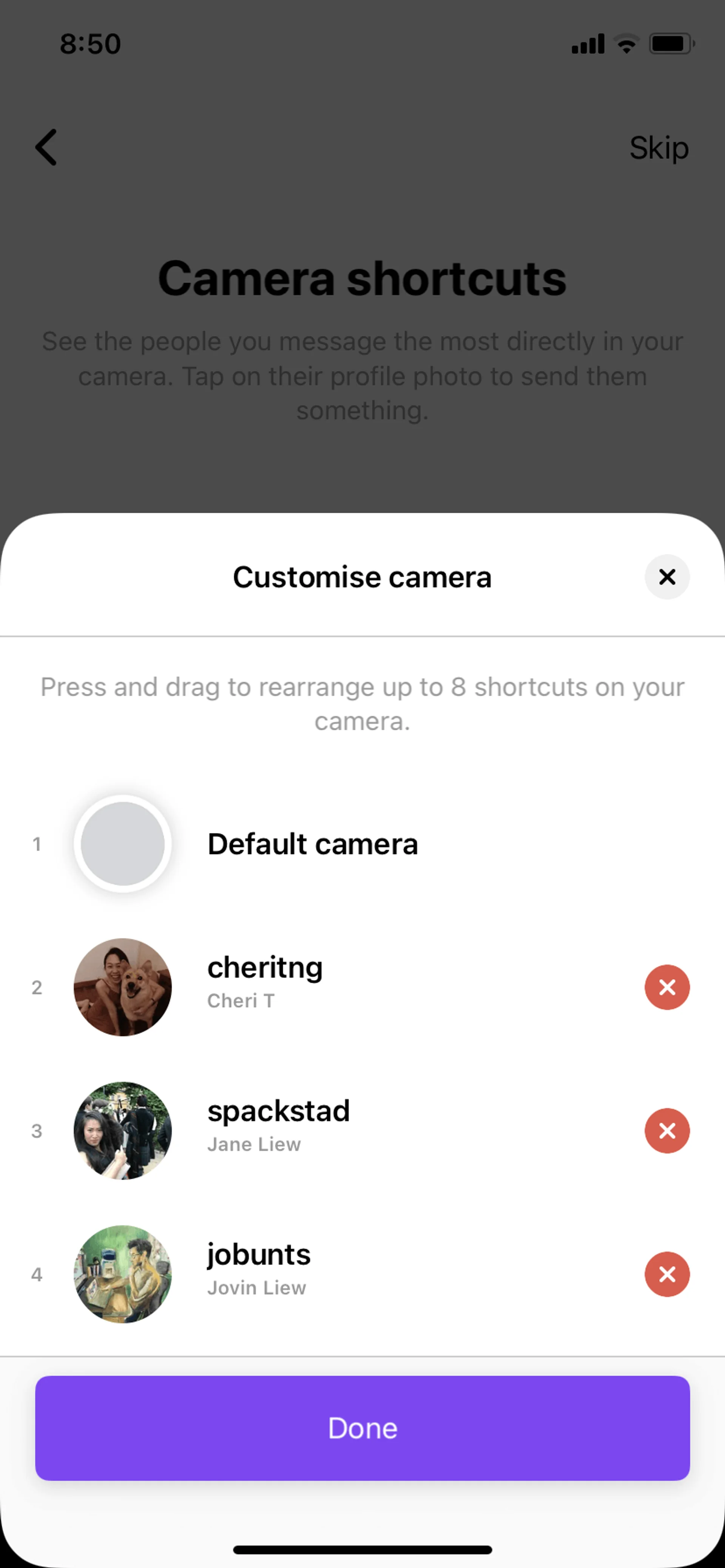The image size is (725, 1568).
Task: Remove jobunts from camera shortcuts
Action: 667,1274
